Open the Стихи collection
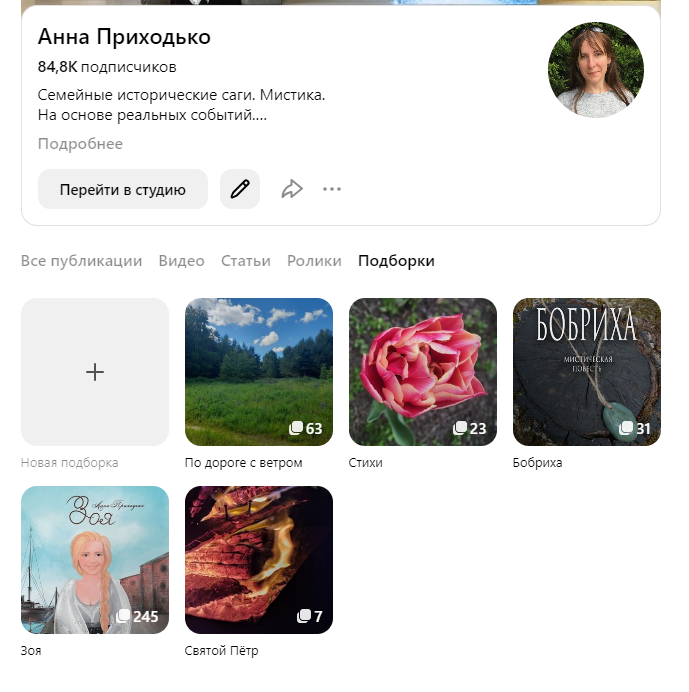689x692 pixels. point(423,372)
